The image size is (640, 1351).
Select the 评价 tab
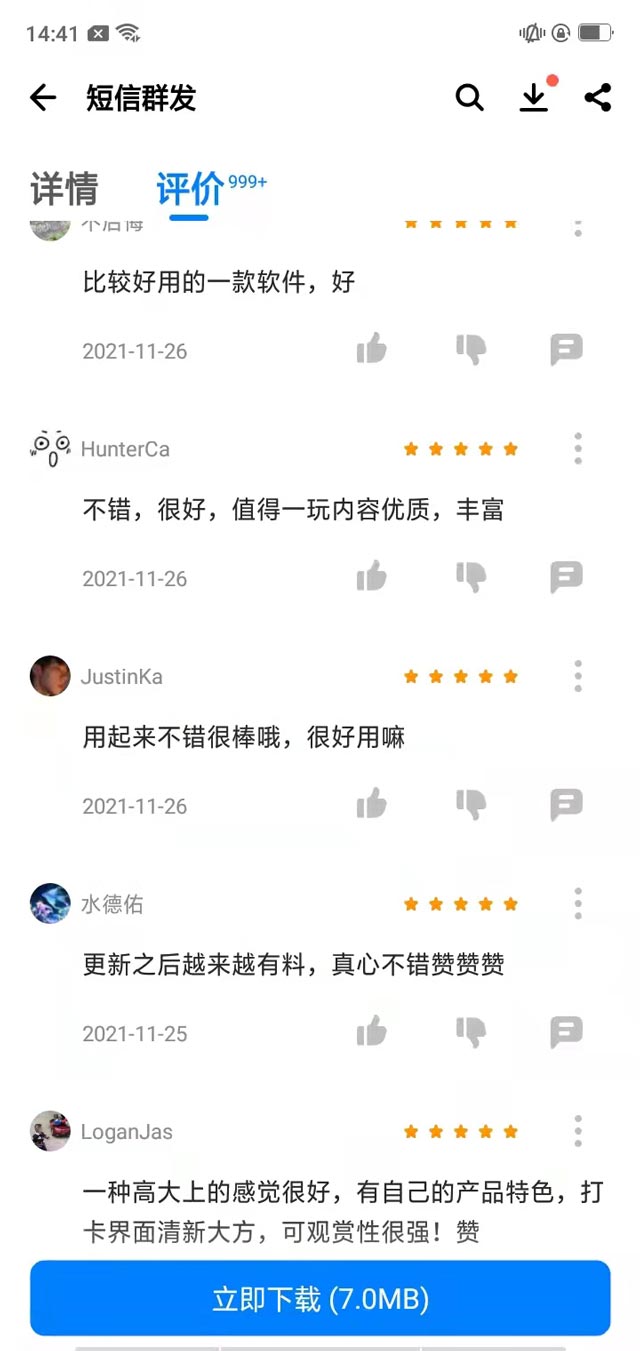click(189, 188)
